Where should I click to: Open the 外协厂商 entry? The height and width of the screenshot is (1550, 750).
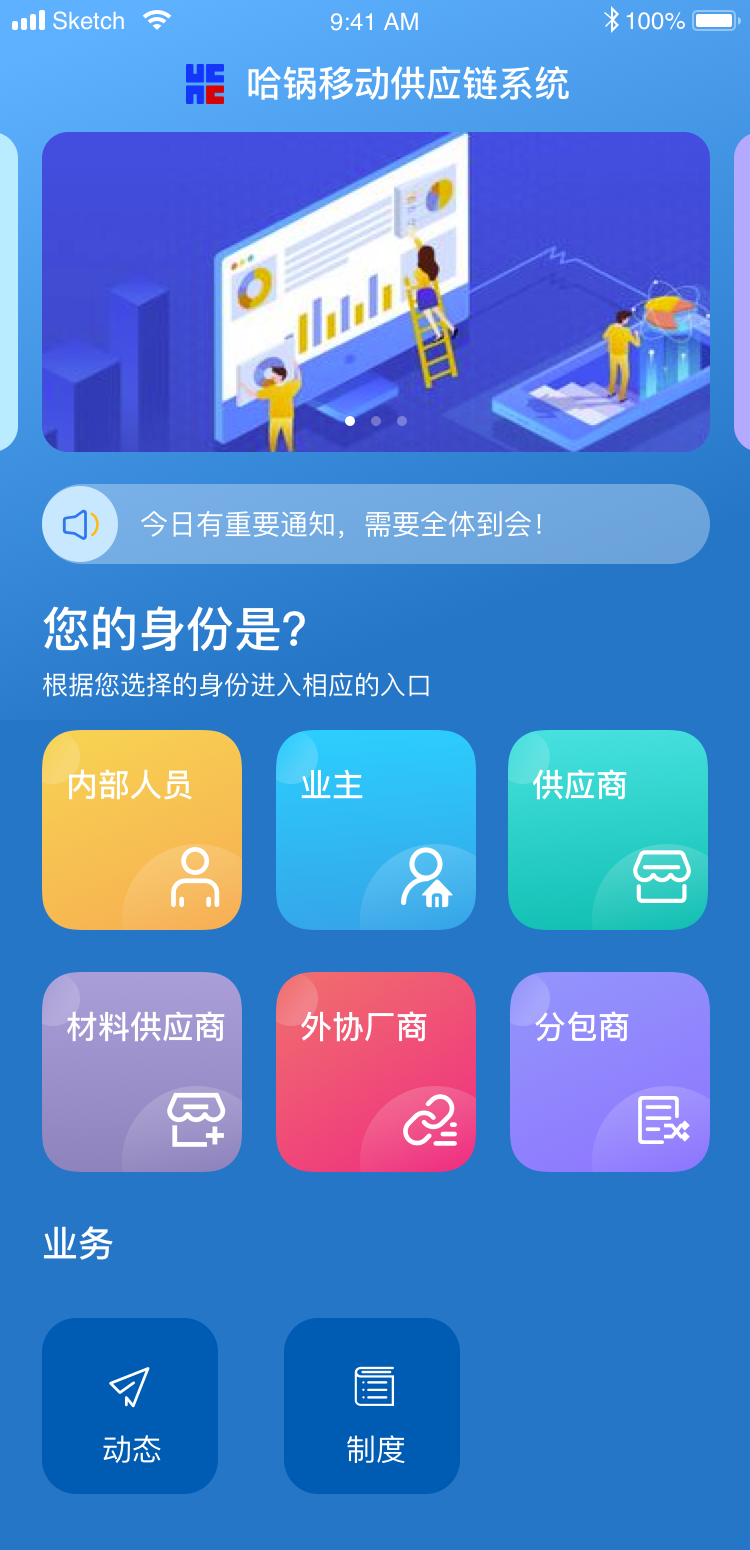[x=375, y=1071]
